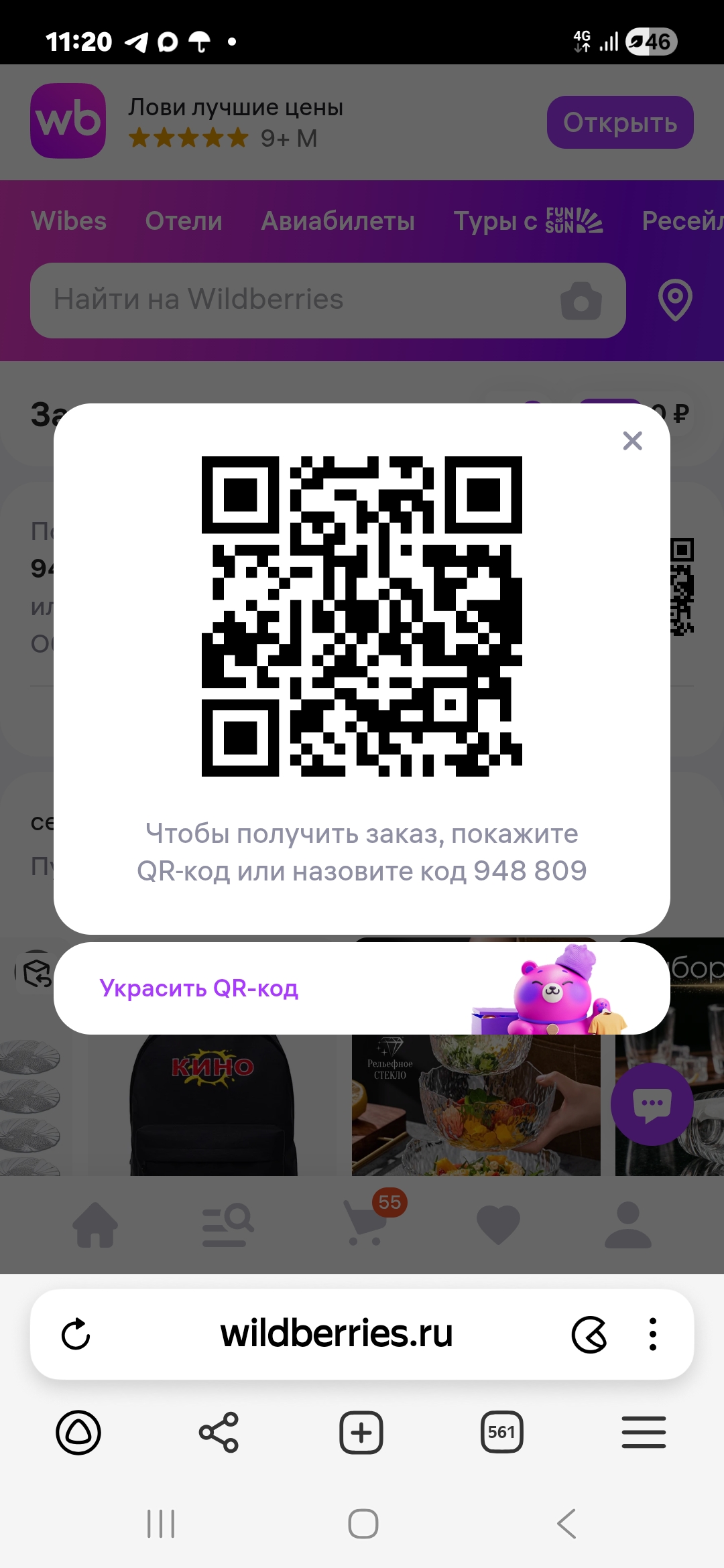Tap Открыть in the app banner
This screenshot has height=1568, width=724.
click(620, 123)
